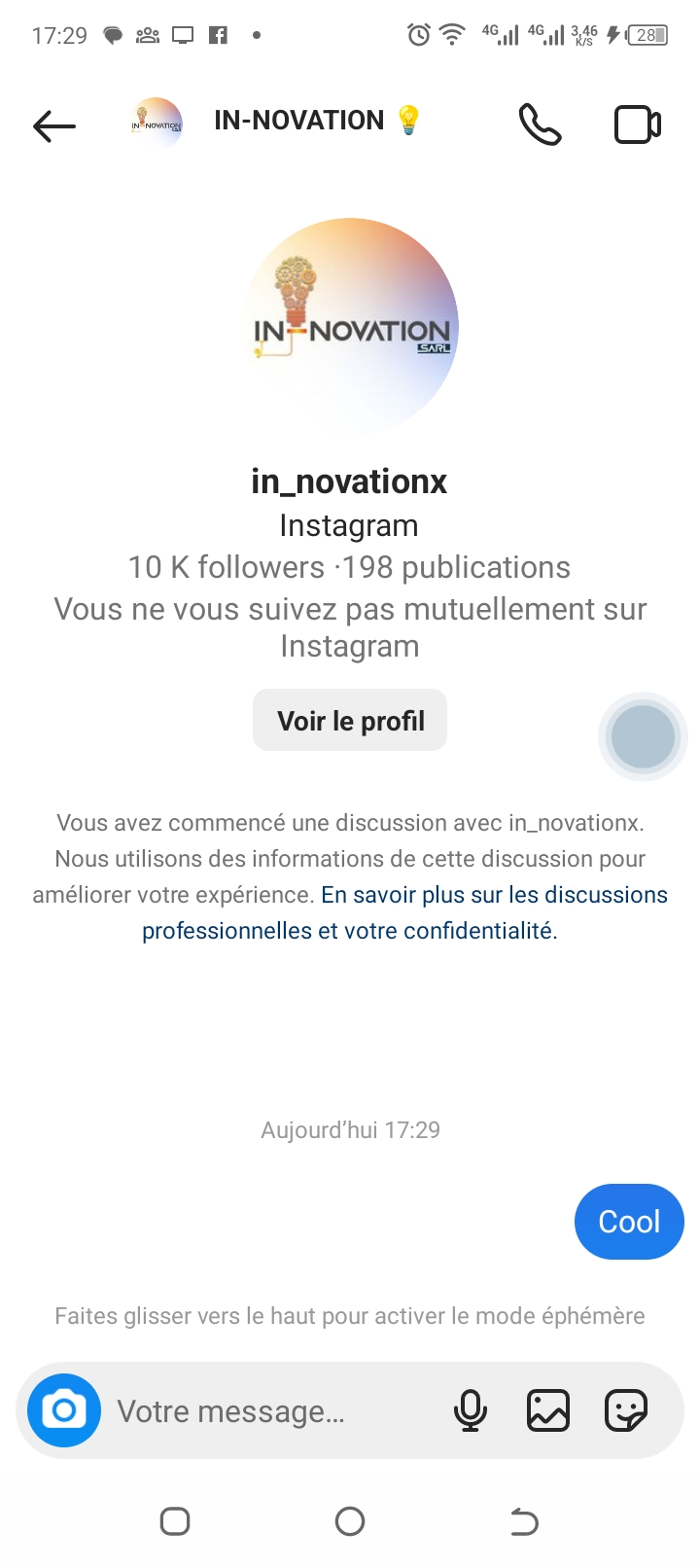This screenshot has width=700, height=1568.
Task: Record a voice message with the microphone
Action: (471, 1410)
